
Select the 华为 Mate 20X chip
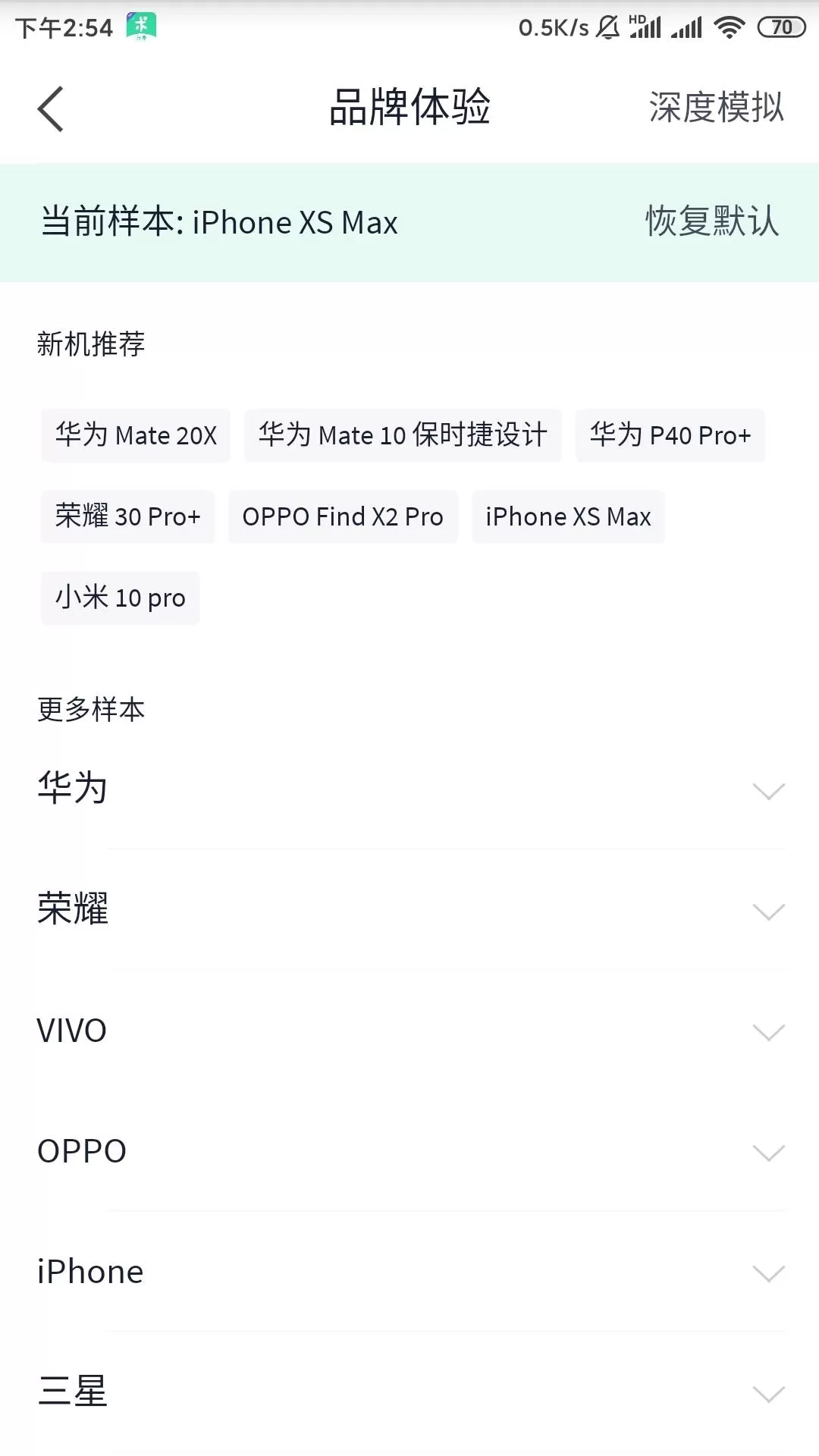coord(136,435)
